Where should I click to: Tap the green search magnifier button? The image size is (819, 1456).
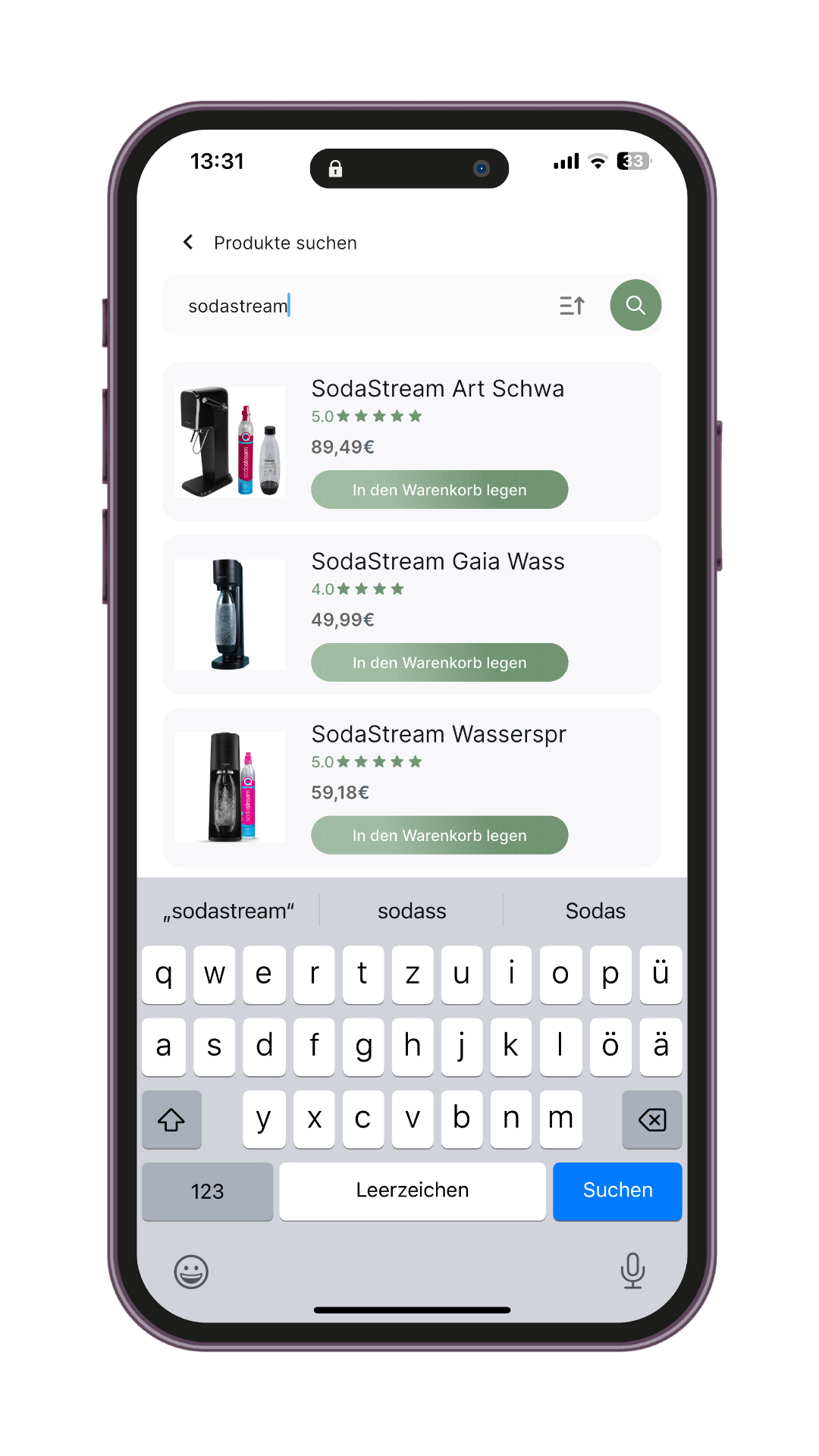(635, 306)
